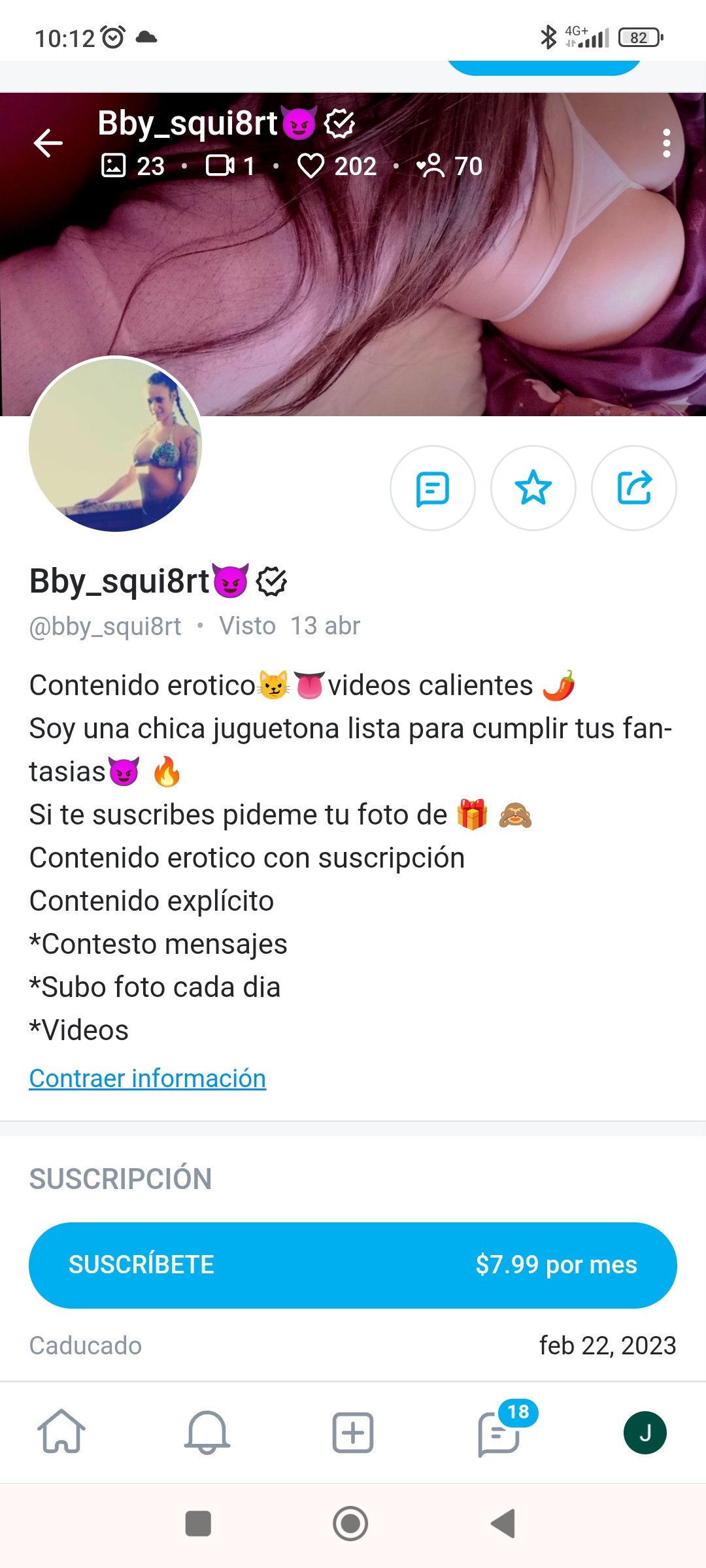Screen dimensions: 706x1568
Task: Subscribe for $7.99 por mes
Action: tap(353, 1265)
